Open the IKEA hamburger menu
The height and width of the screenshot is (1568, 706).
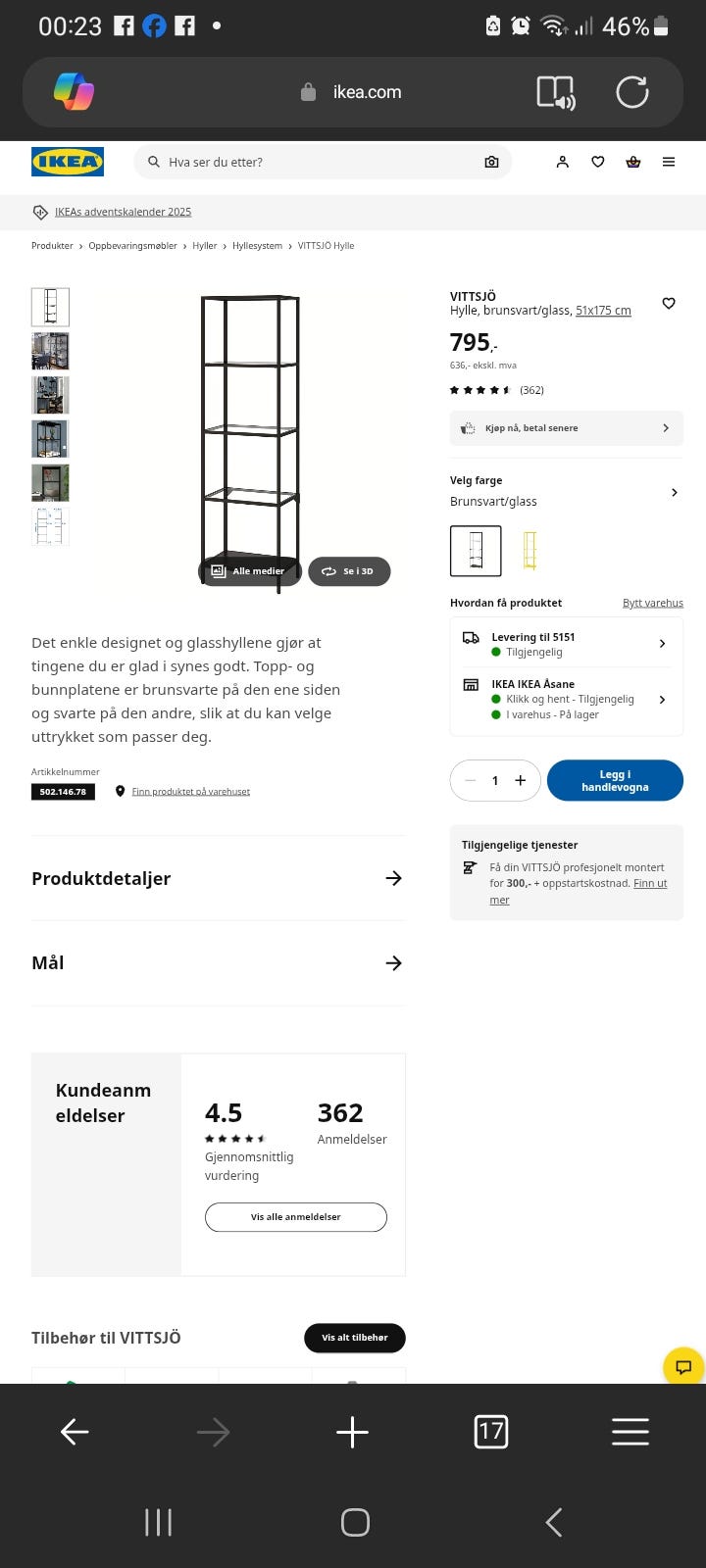pos(668,162)
